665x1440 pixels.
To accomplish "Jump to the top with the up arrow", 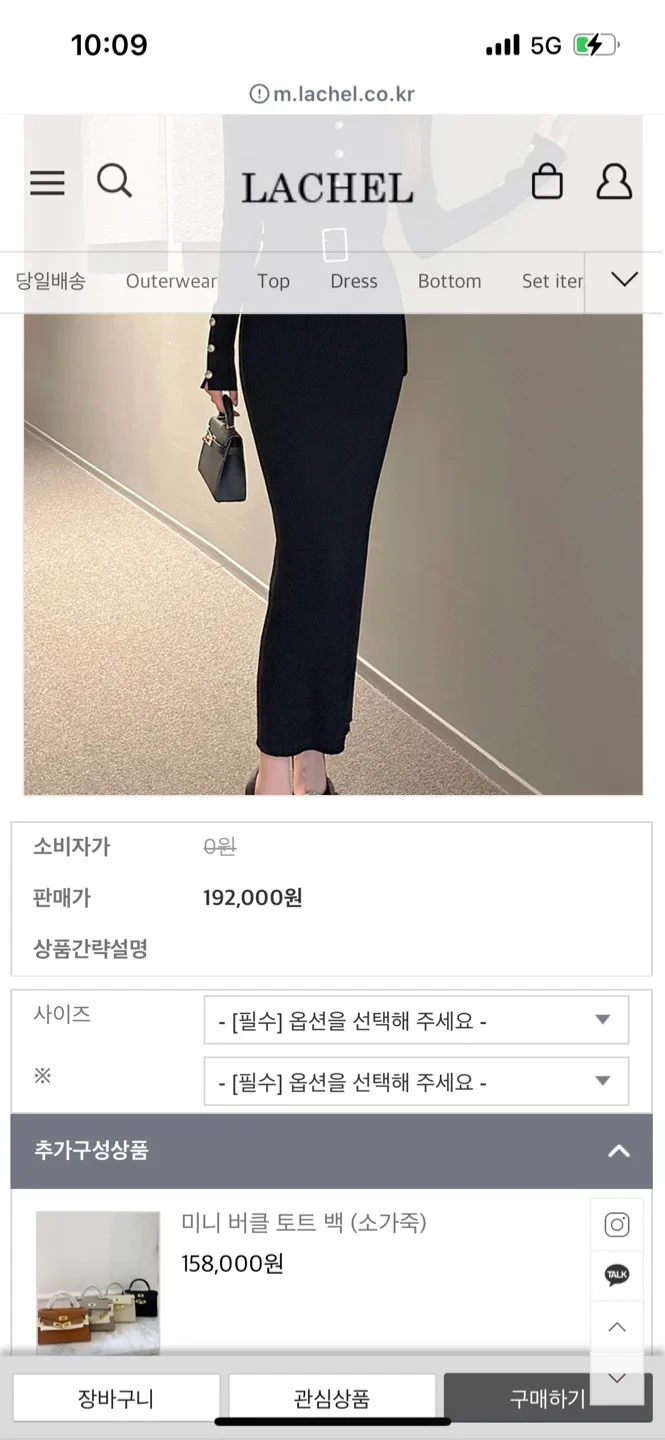I will 617,1327.
